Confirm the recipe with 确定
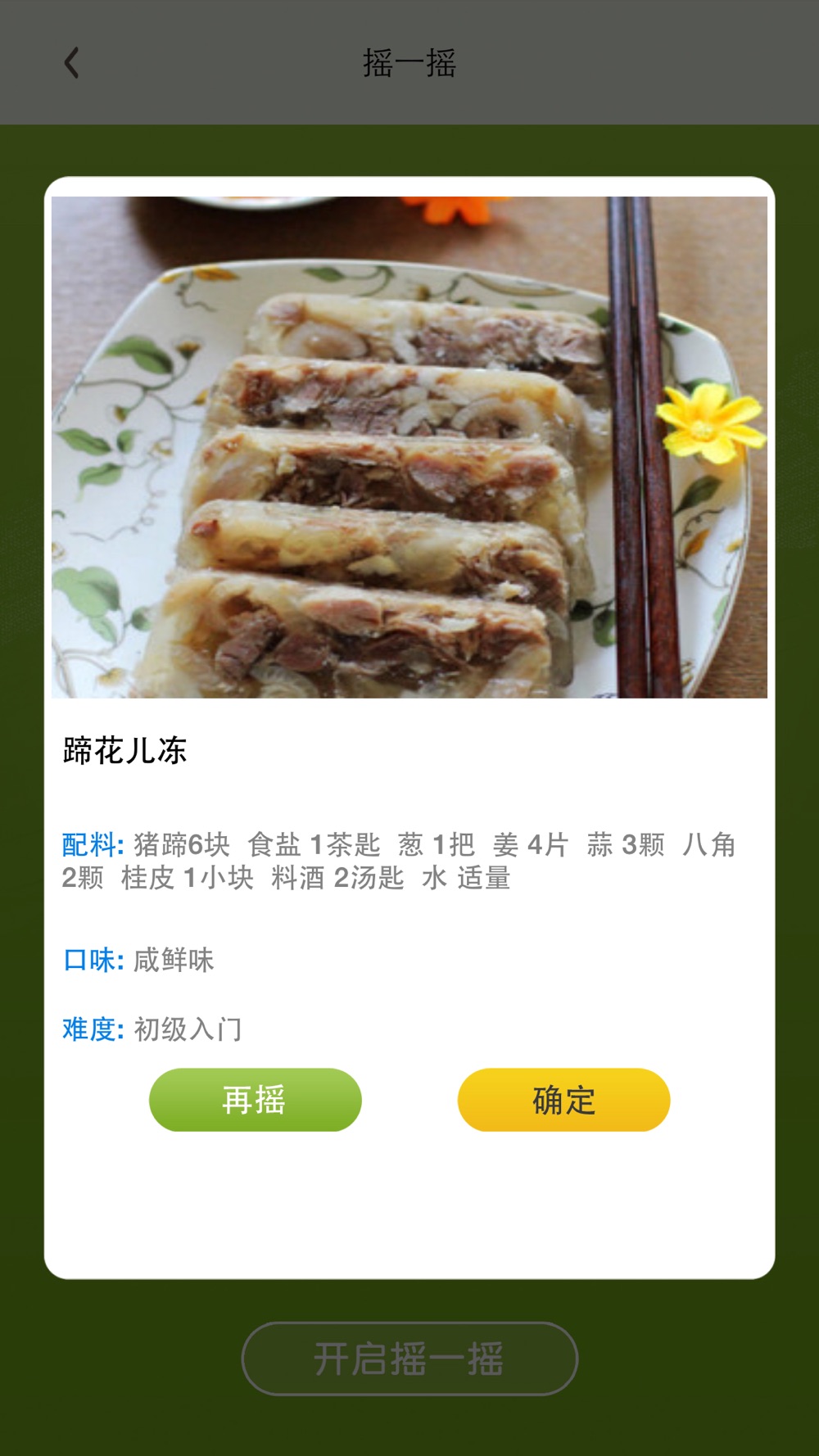Viewport: 819px width, 1456px height. tap(563, 1100)
